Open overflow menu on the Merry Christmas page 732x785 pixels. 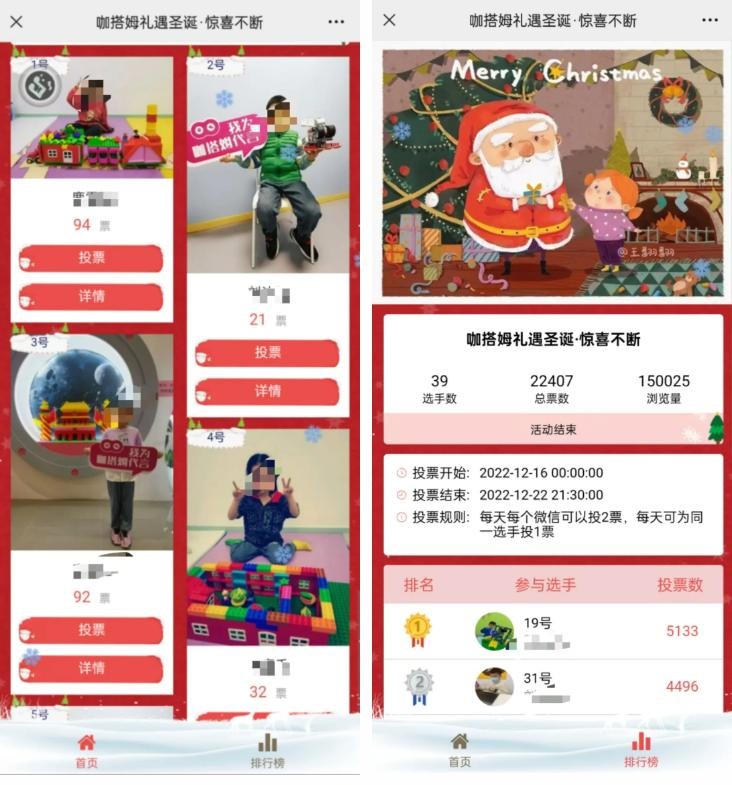710,21
